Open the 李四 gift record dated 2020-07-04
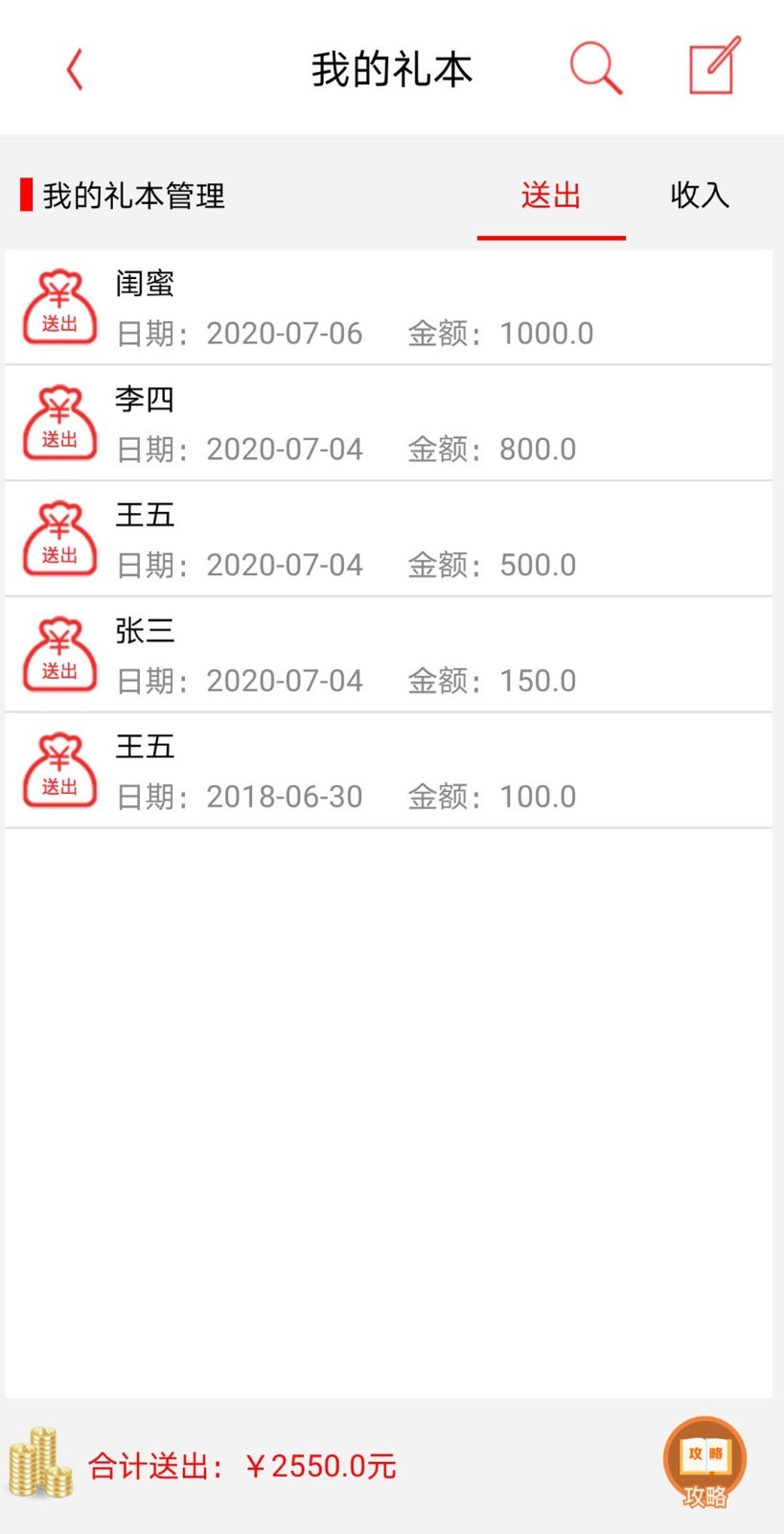784x1534 pixels. click(383, 422)
